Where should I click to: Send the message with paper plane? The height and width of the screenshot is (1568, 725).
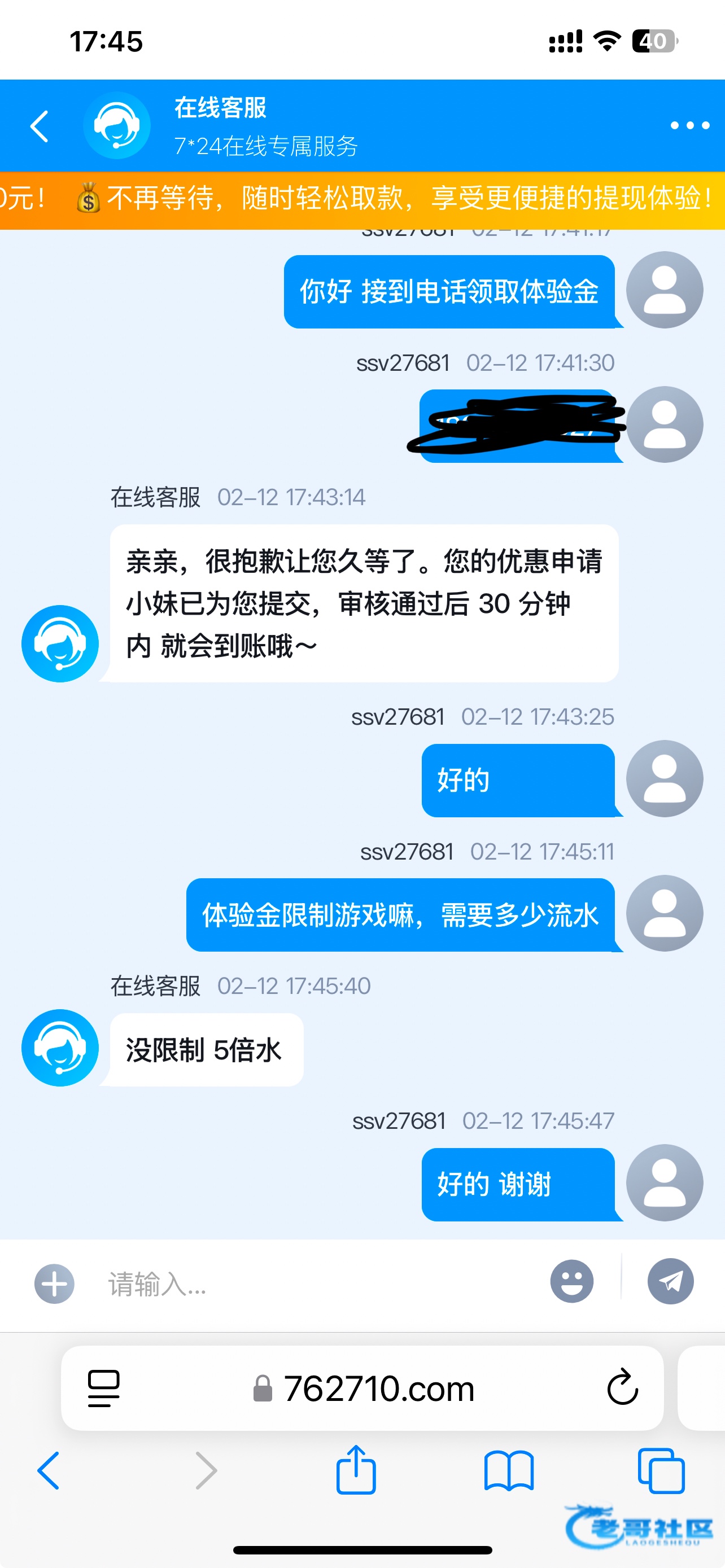tap(670, 1281)
